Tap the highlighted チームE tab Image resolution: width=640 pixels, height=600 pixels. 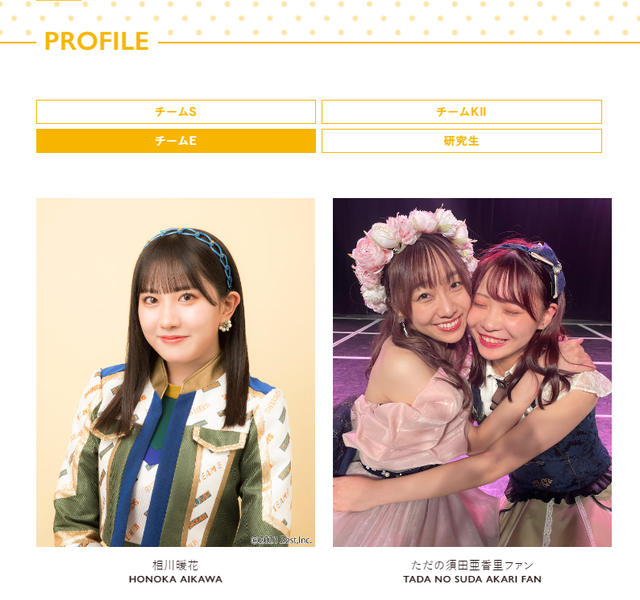pyautogui.click(x=176, y=141)
